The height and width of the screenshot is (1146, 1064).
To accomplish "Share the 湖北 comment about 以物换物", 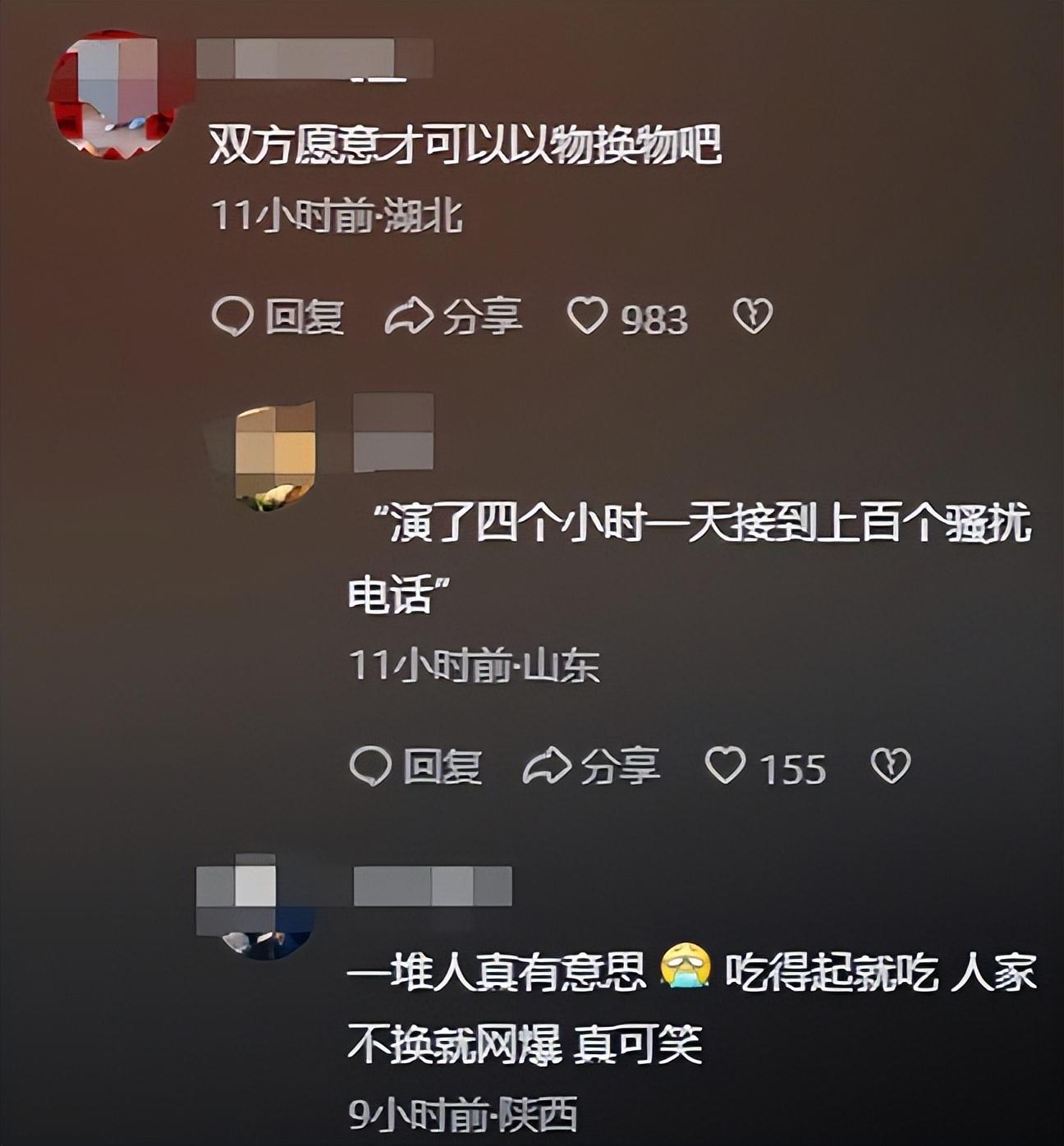I will point(453,317).
